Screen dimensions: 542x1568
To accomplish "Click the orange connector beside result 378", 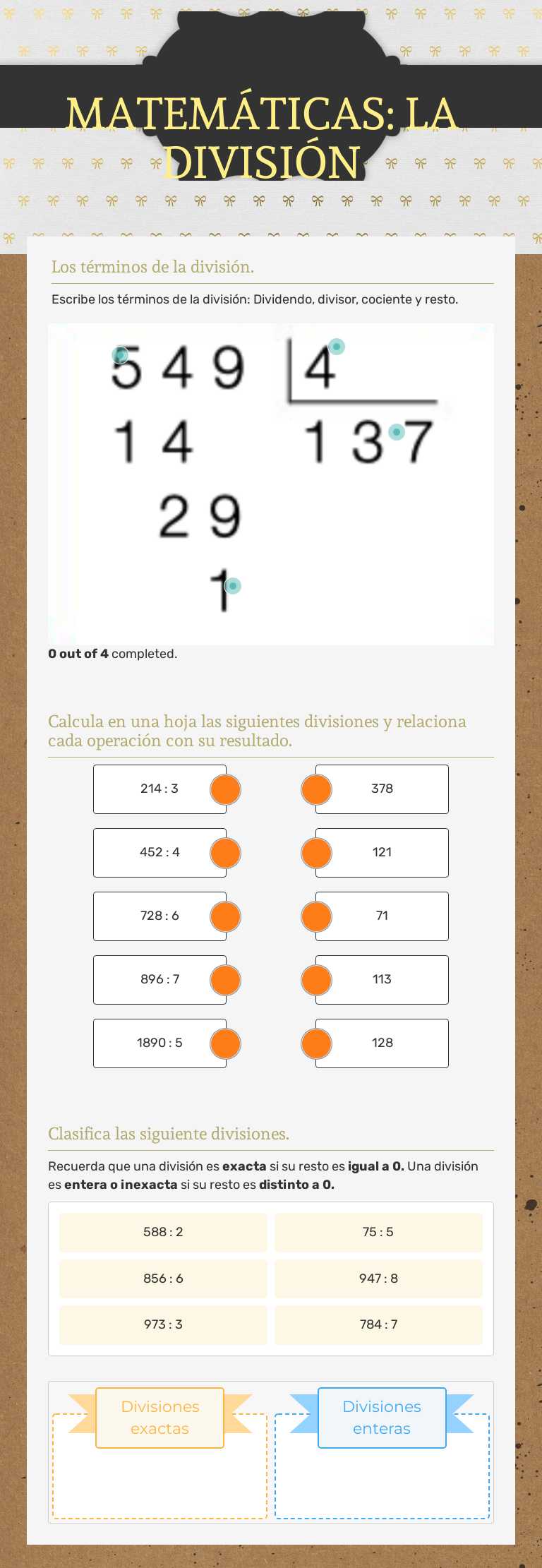I will pyautogui.click(x=316, y=789).
